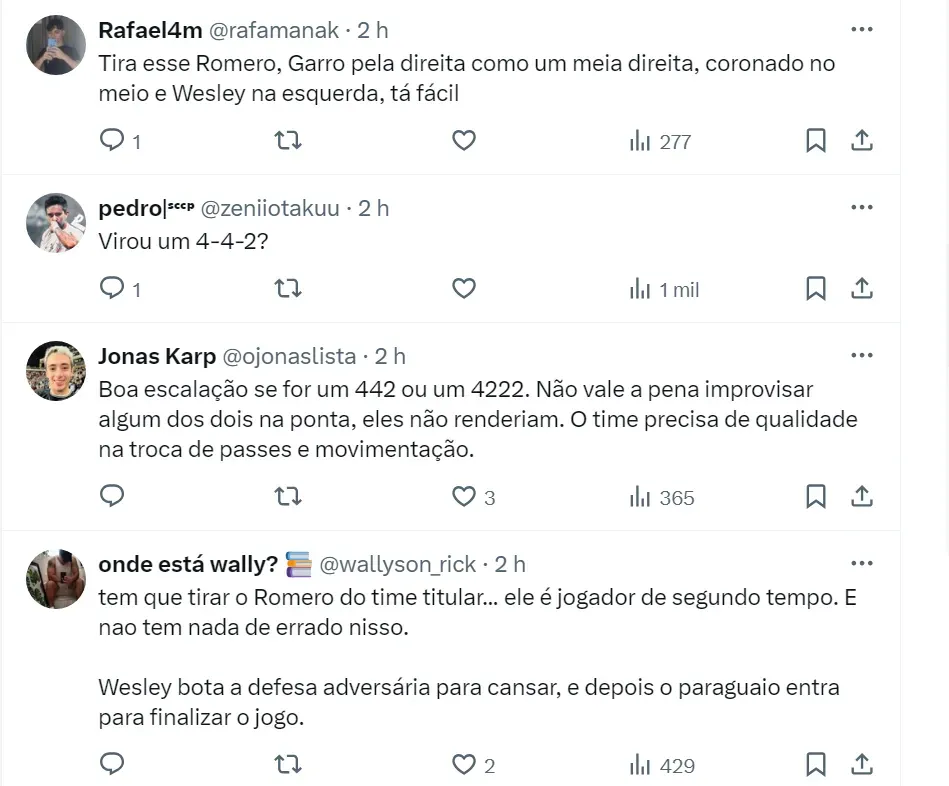Like pedro's 4-4-2 tweet
This screenshot has height=786, width=949.
point(463,289)
